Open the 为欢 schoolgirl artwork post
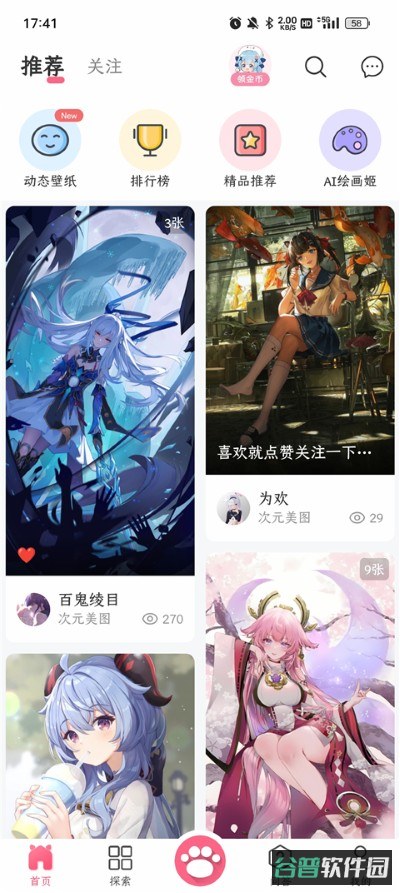 point(300,340)
